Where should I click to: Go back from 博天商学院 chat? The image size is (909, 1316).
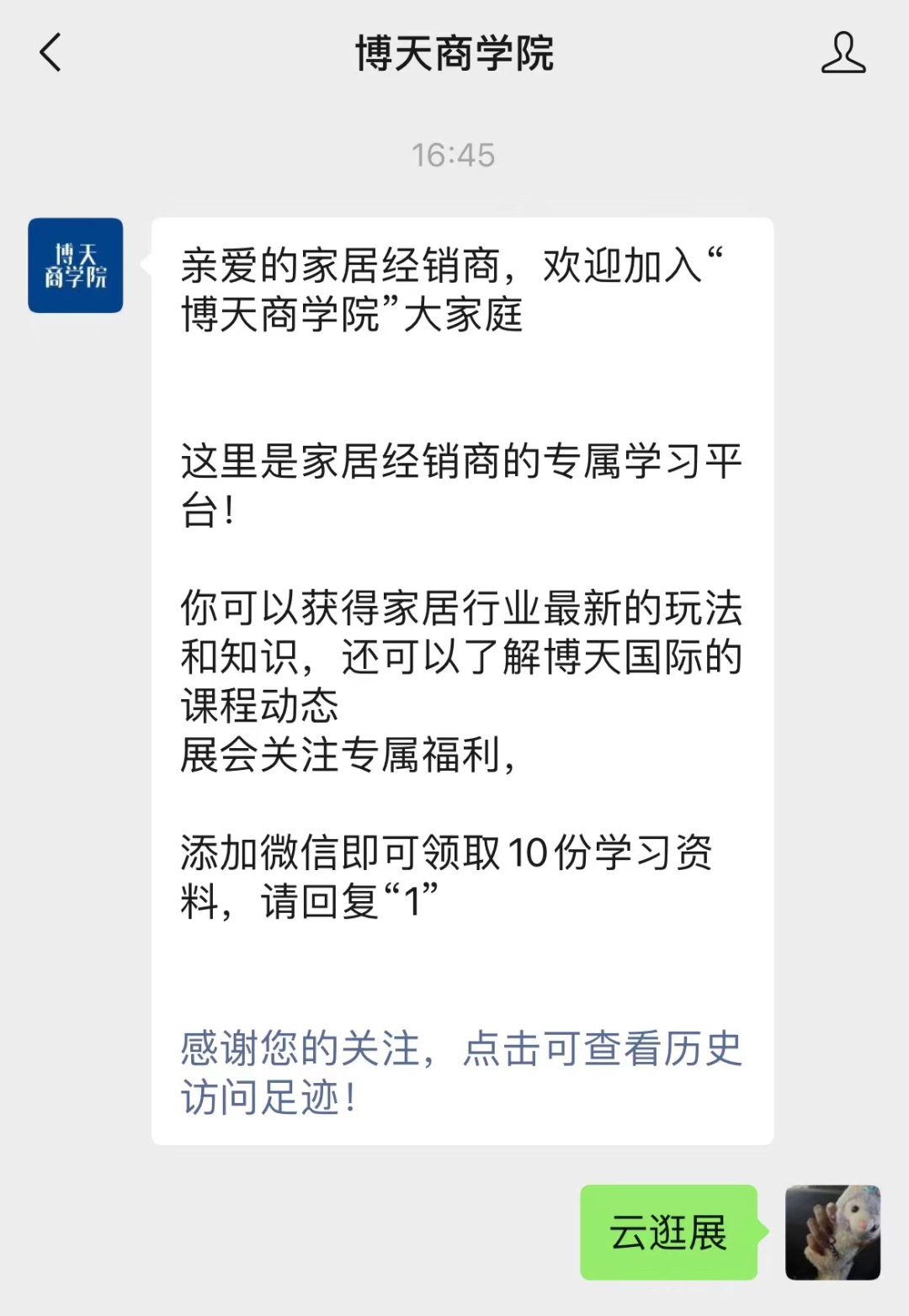click(x=50, y=52)
